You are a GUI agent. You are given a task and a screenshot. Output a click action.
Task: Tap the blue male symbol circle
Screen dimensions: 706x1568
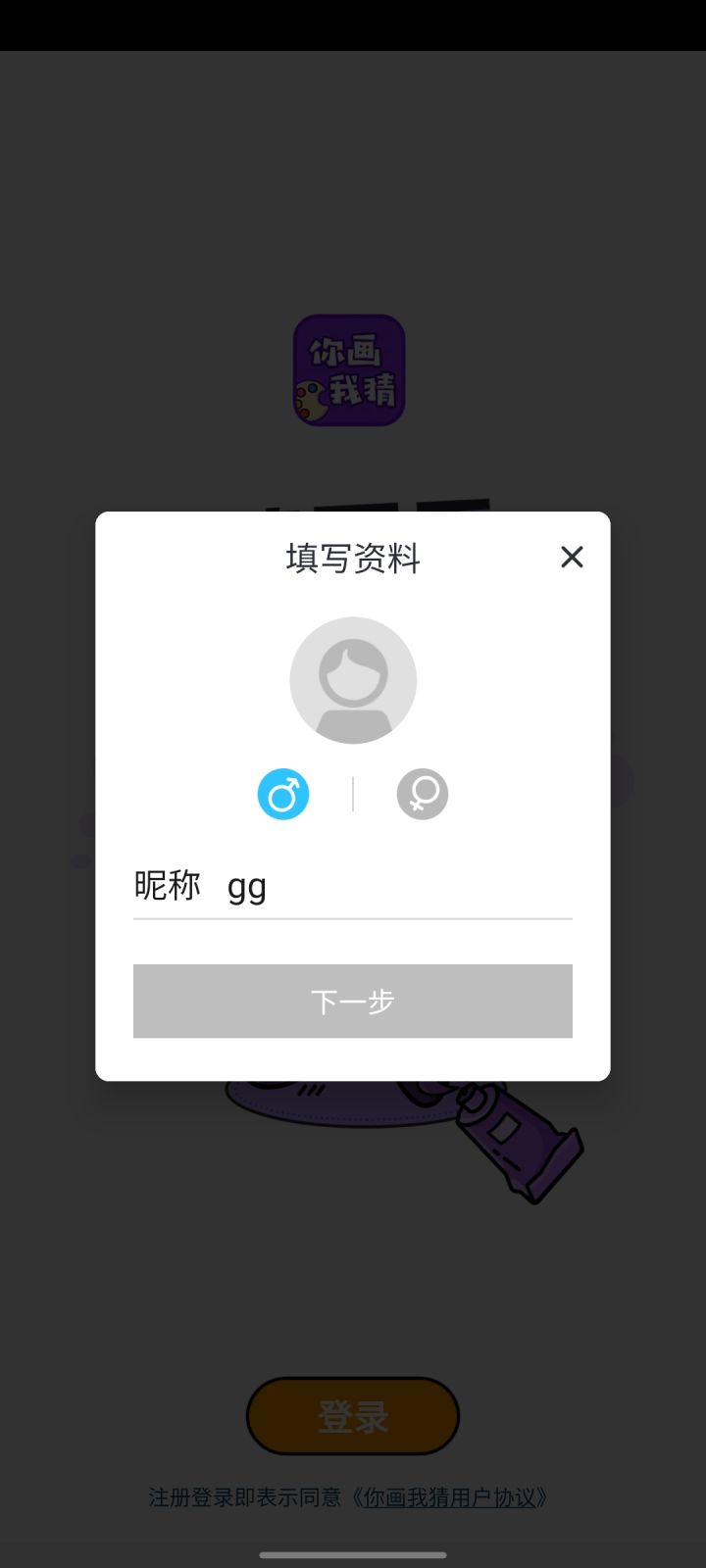click(282, 794)
